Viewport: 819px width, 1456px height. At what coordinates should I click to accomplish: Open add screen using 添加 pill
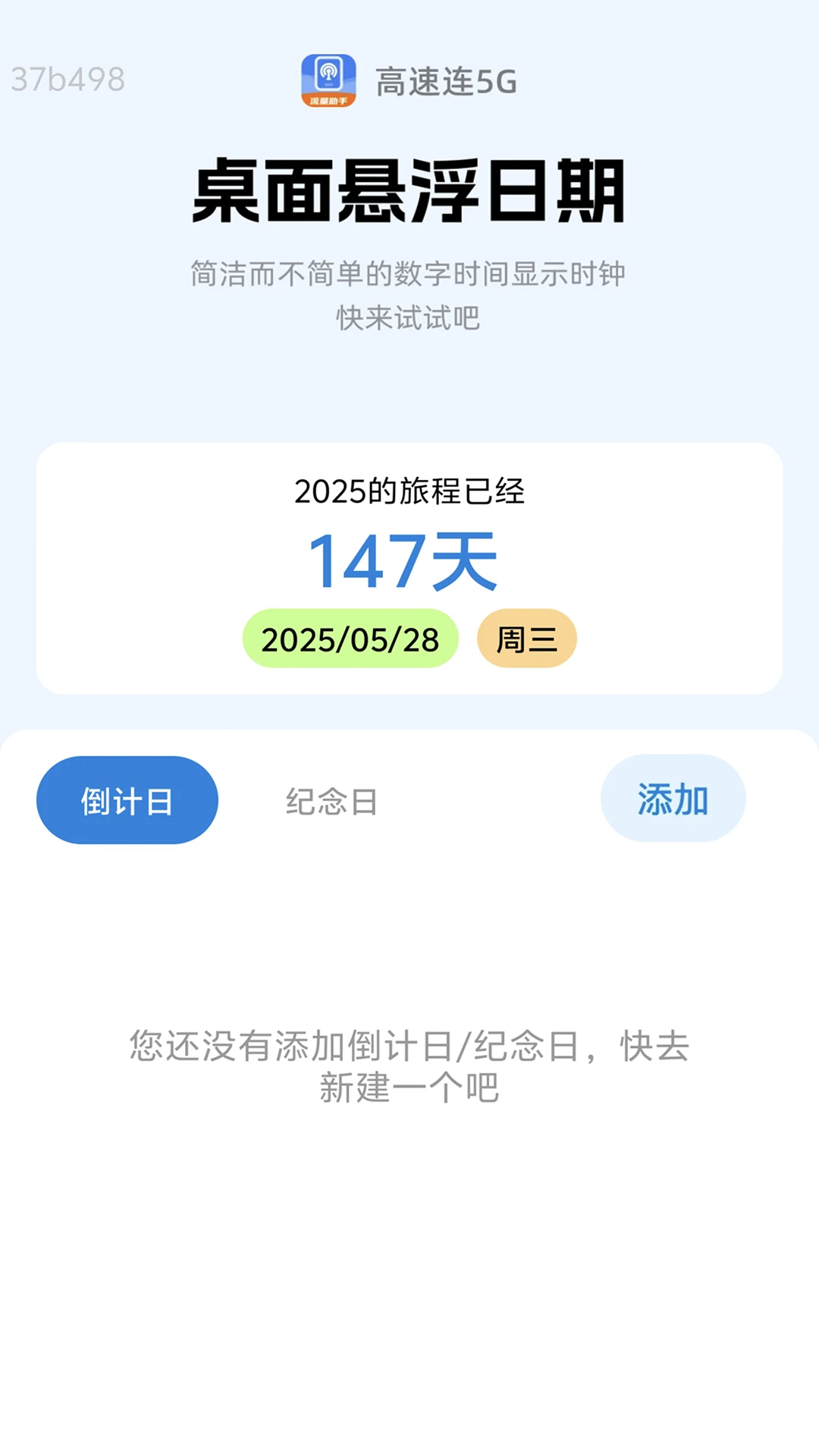(x=673, y=798)
